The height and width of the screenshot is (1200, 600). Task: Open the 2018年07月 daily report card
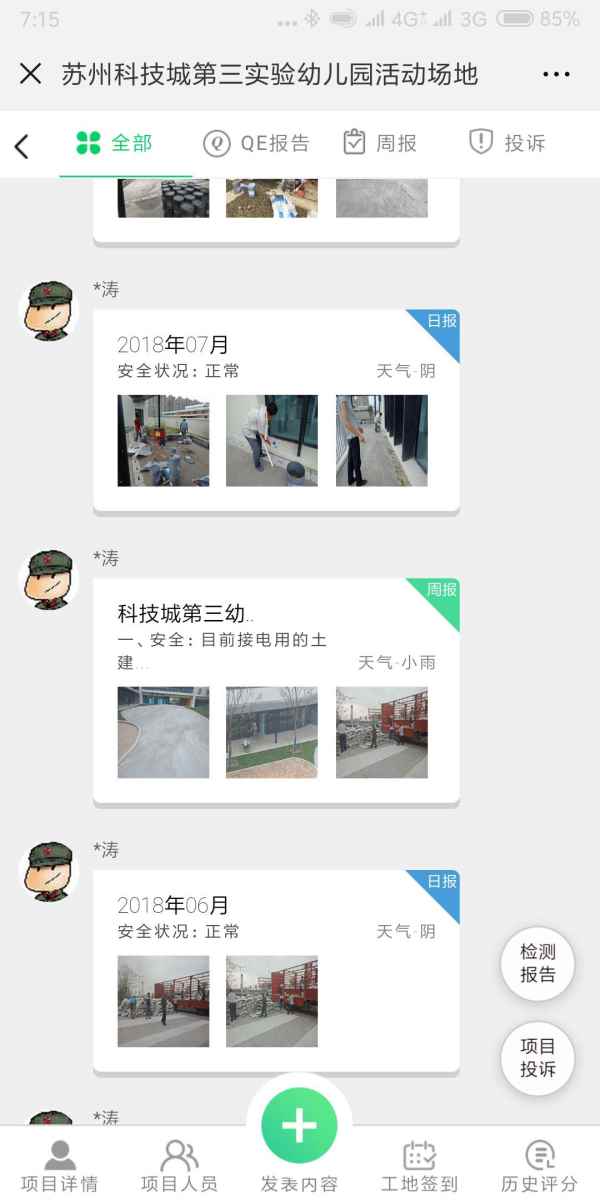pyautogui.click(x=276, y=410)
